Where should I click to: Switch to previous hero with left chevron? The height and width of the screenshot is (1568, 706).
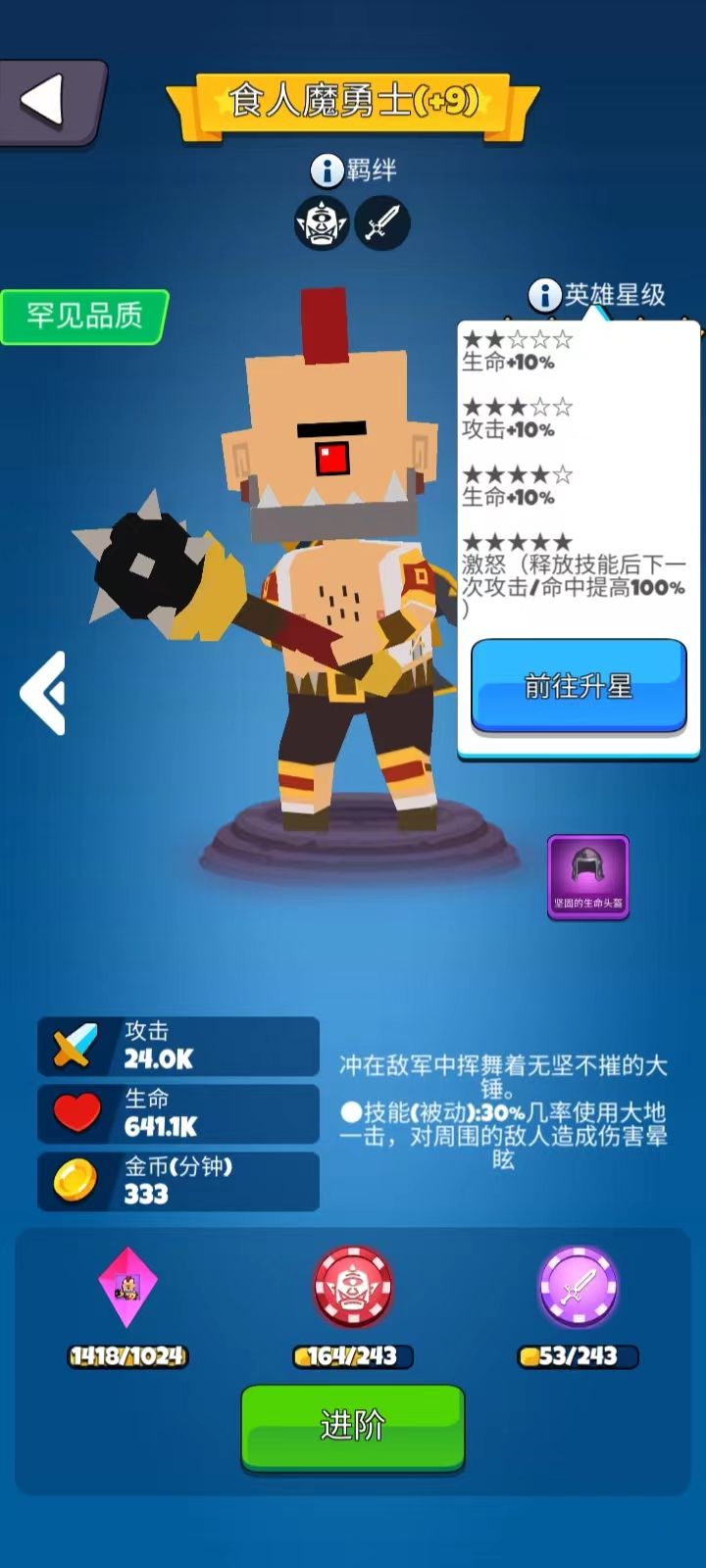44,693
